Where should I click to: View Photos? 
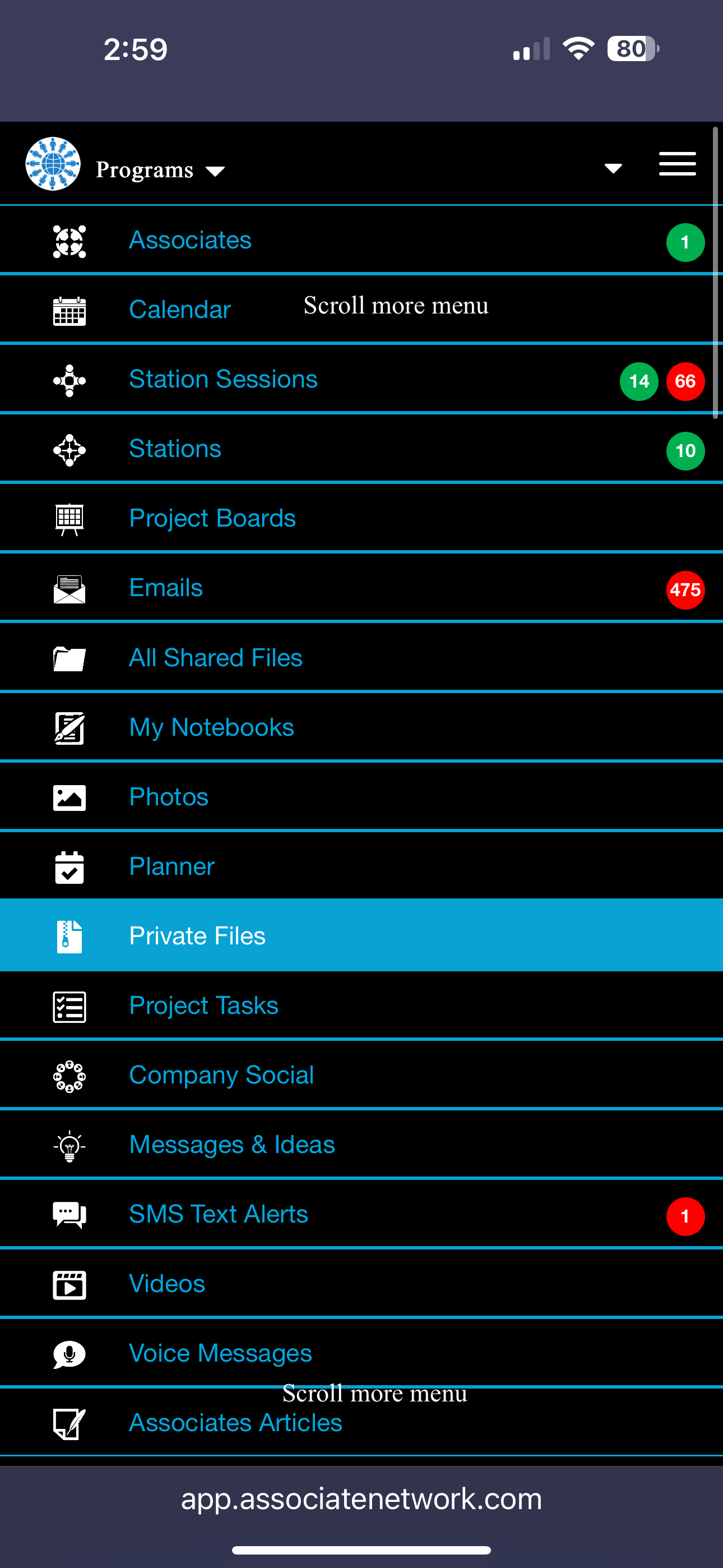coord(169,797)
